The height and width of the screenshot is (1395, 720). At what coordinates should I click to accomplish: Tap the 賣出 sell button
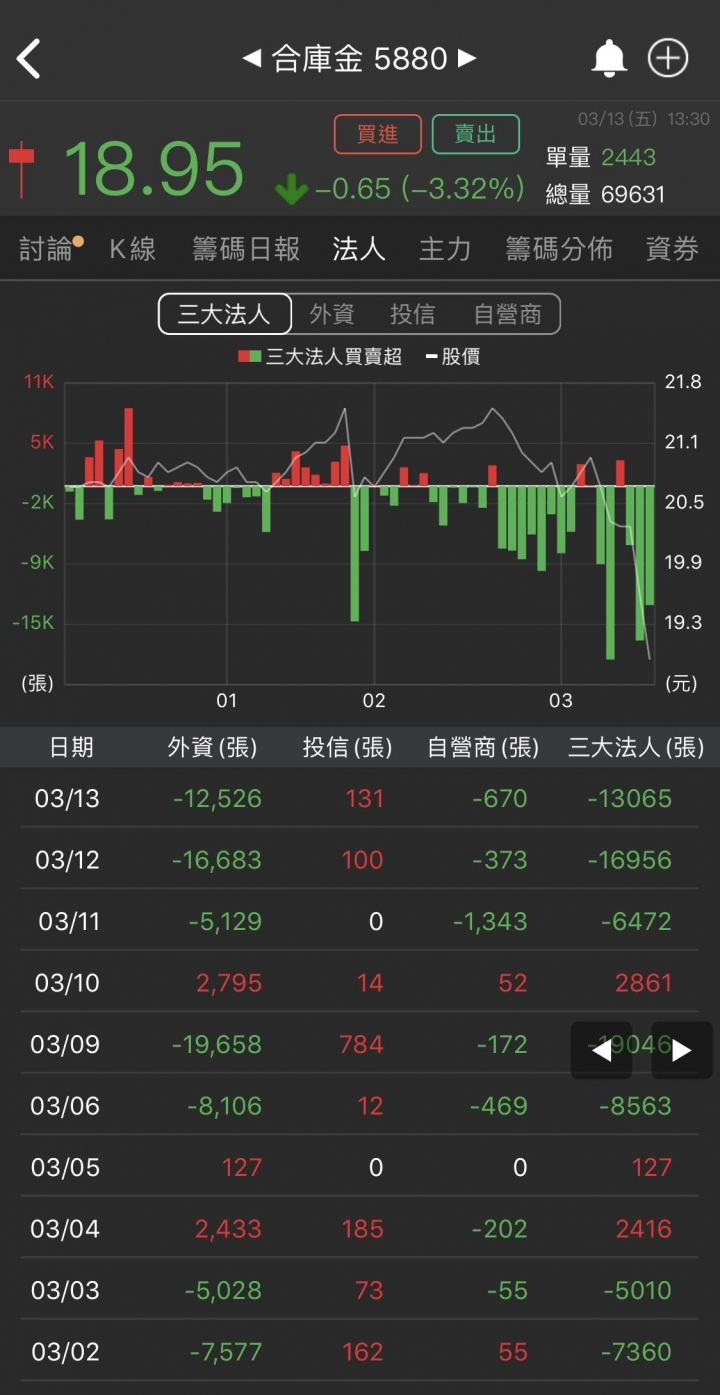click(475, 134)
